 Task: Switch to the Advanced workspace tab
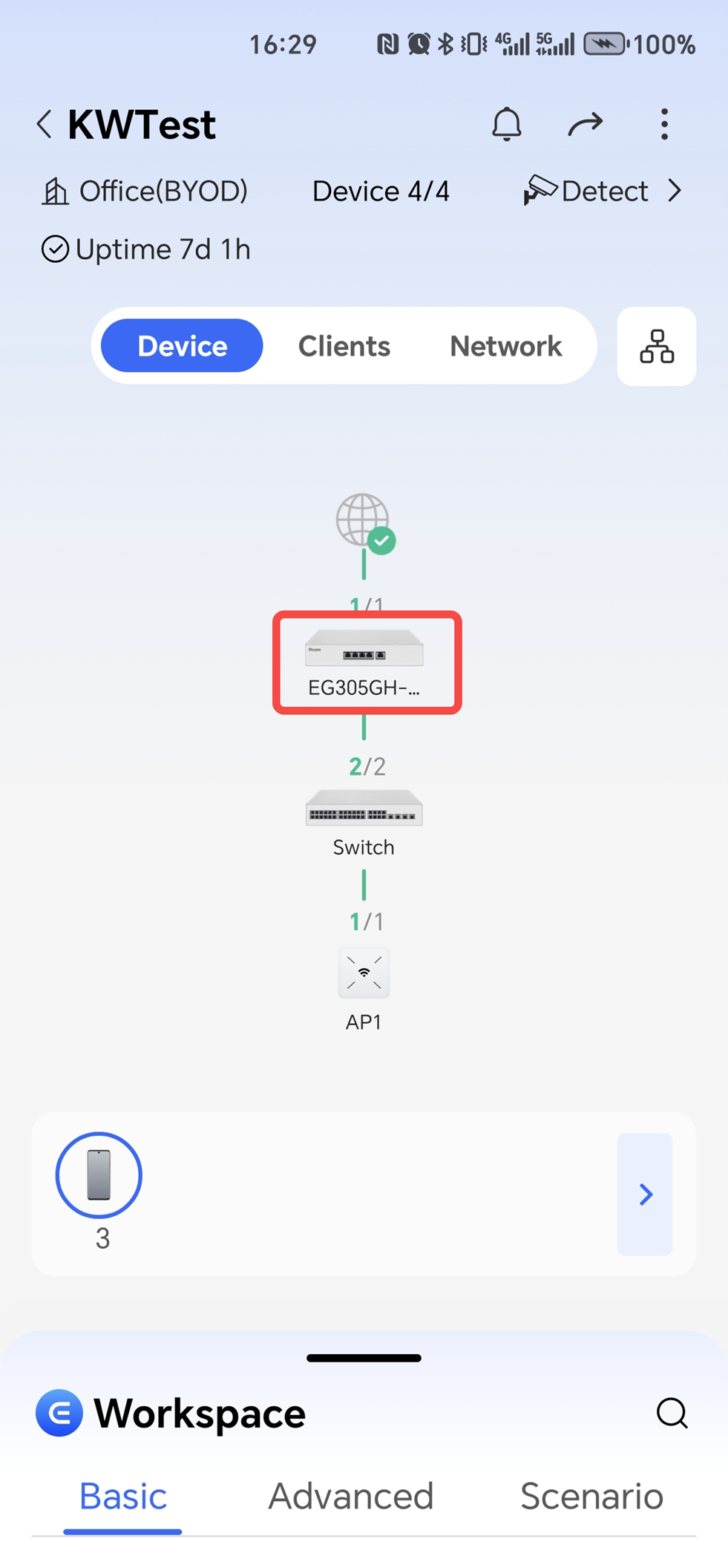[350, 1495]
